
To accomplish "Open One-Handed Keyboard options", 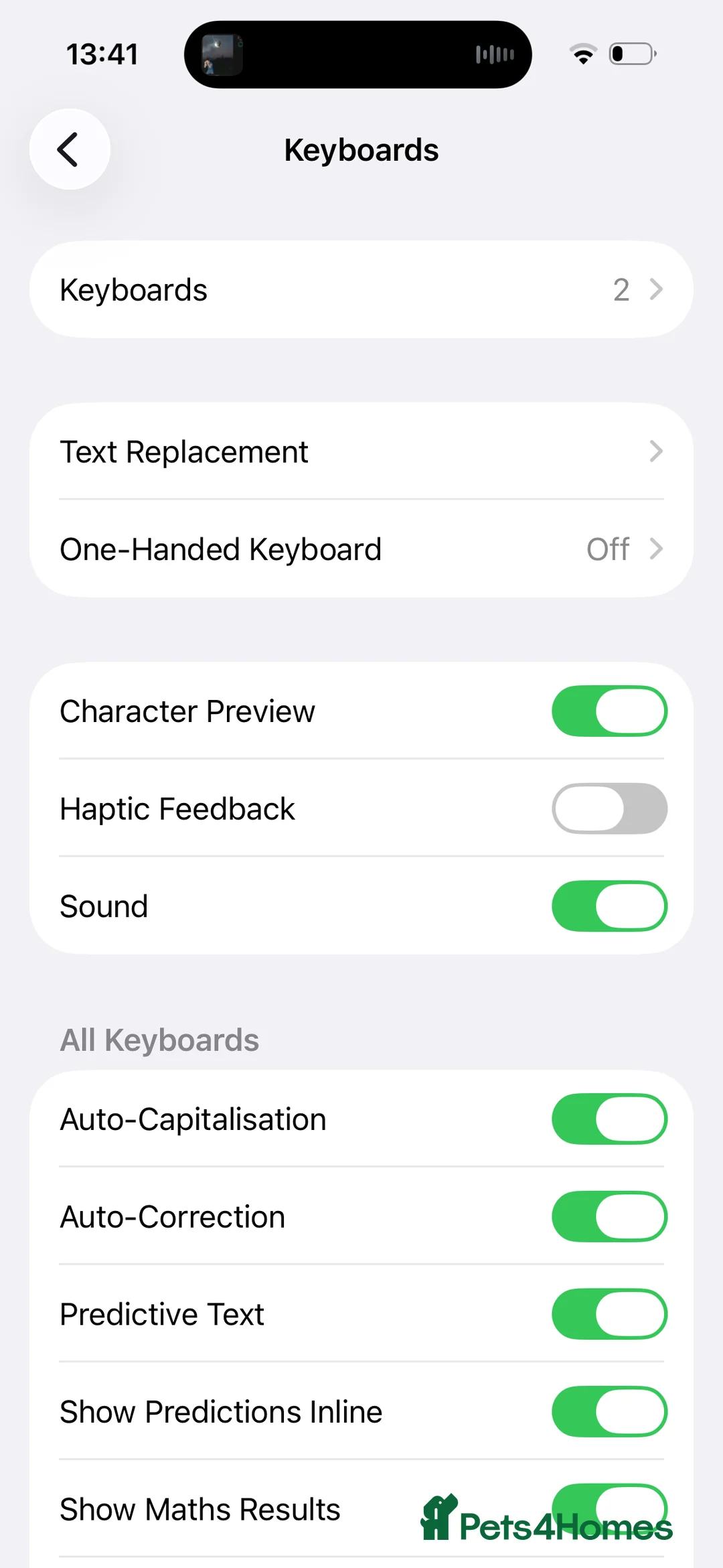I will pyautogui.click(x=361, y=549).
